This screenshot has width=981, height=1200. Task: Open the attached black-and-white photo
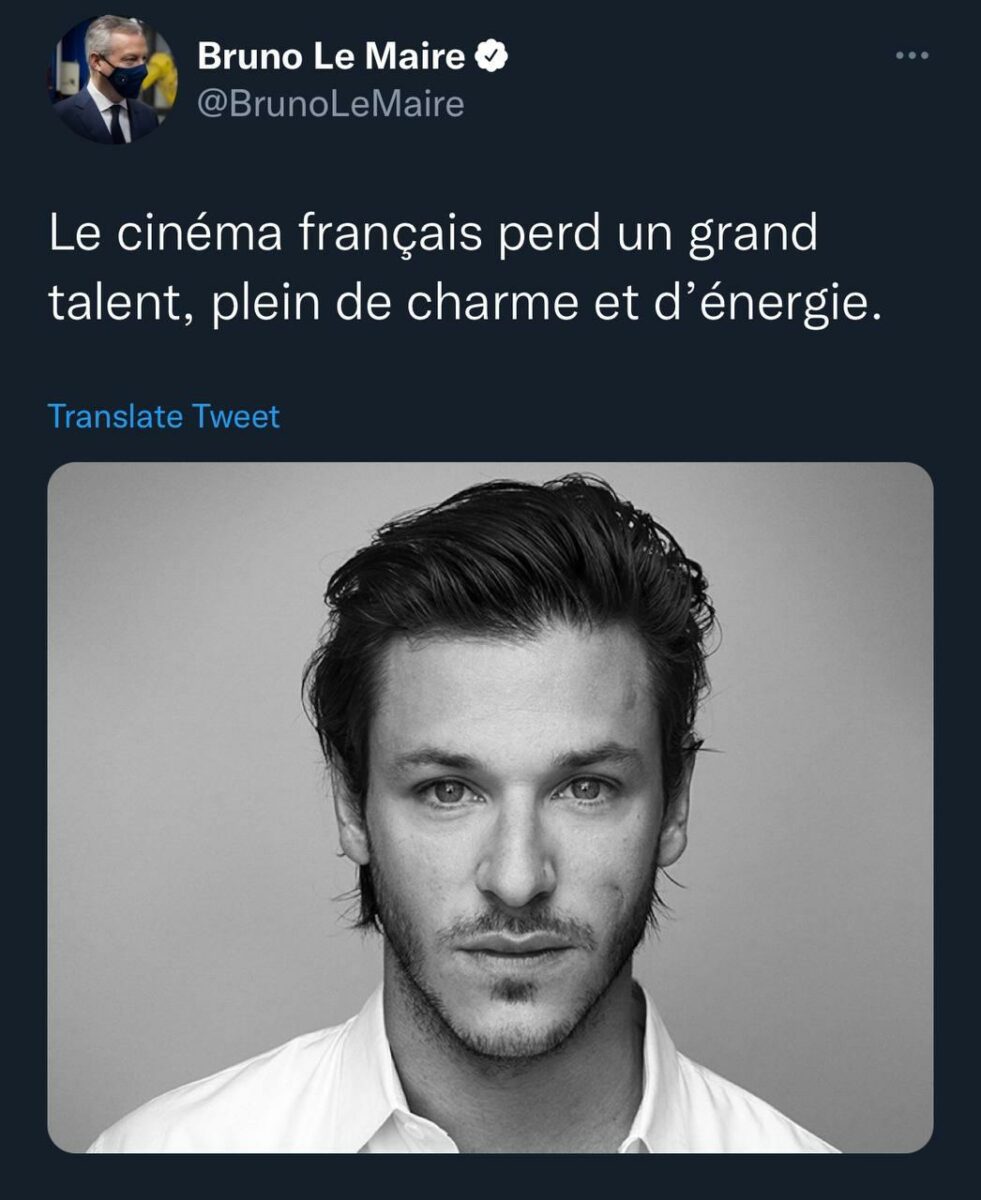[x=490, y=806]
